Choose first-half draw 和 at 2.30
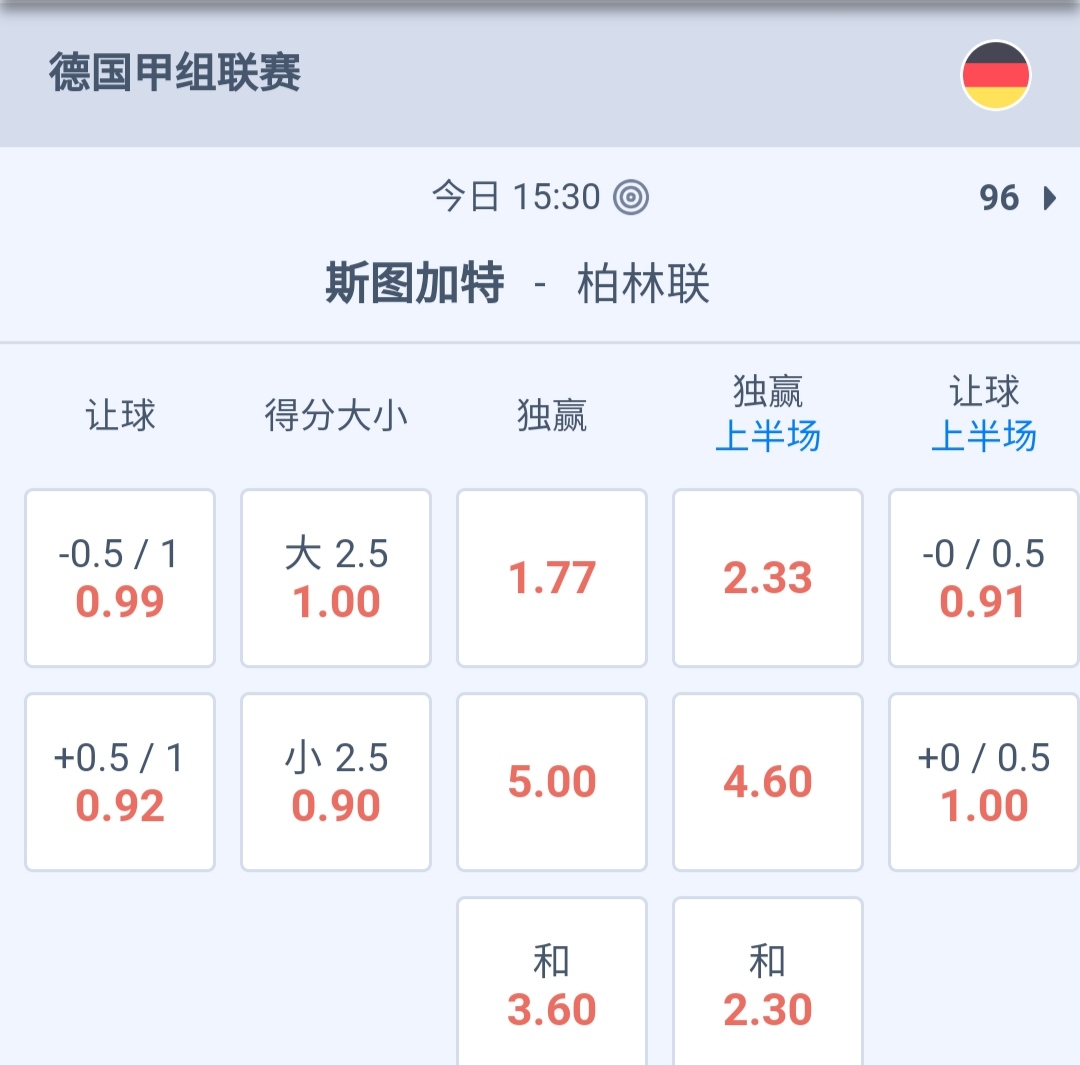1080x1065 pixels. tap(768, 984)
